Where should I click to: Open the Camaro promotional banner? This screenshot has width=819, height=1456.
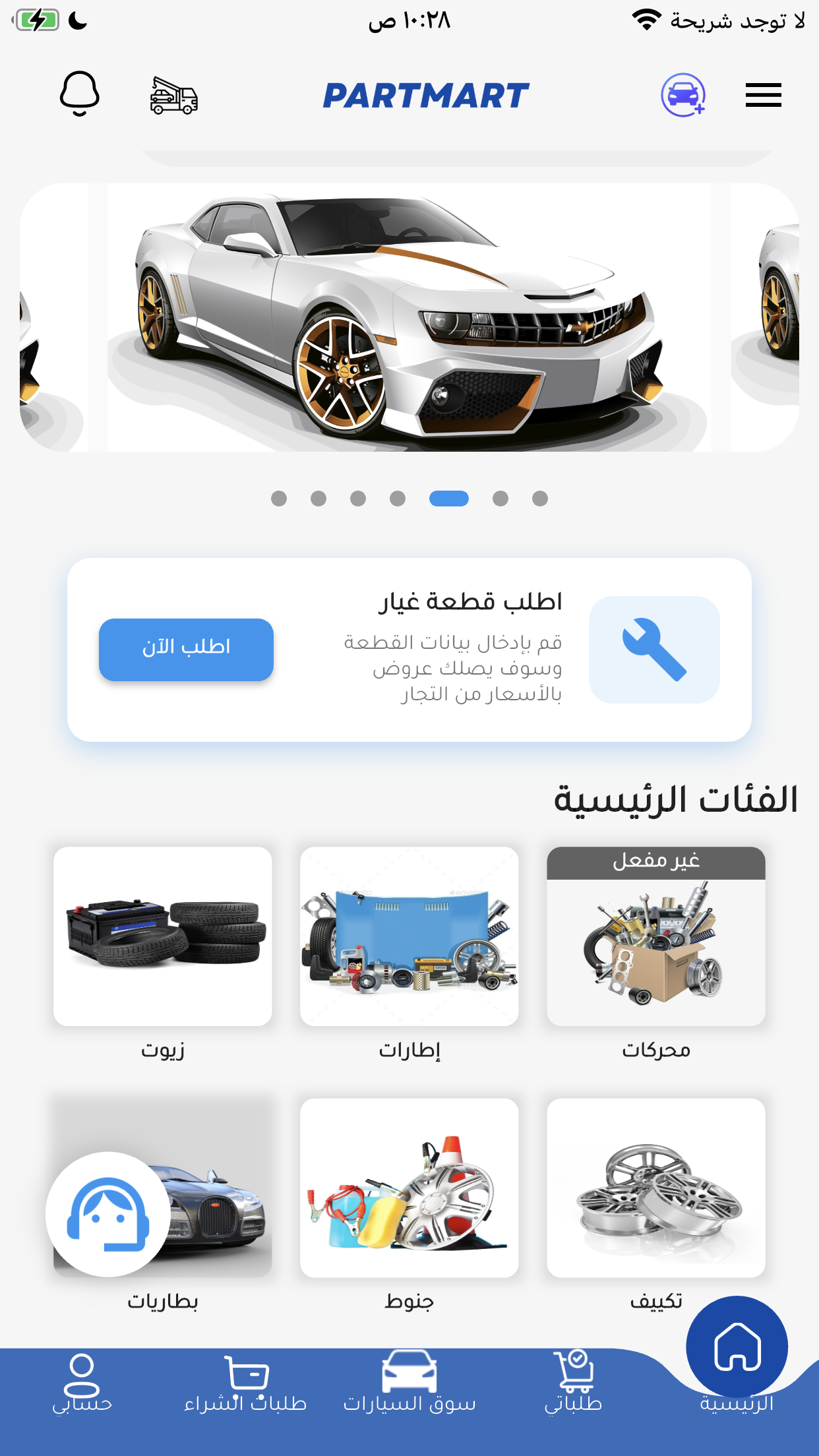pyautogui.click(x=409, y=317)
